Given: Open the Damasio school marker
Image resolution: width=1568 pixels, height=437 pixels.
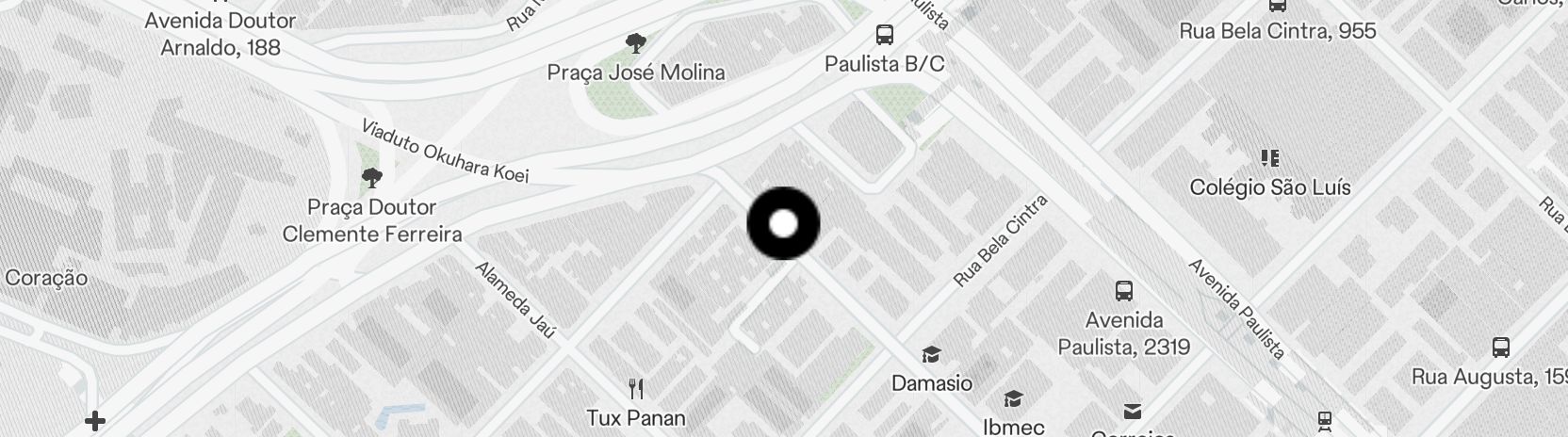Looking at the screenshot, I should coord(931,355).
